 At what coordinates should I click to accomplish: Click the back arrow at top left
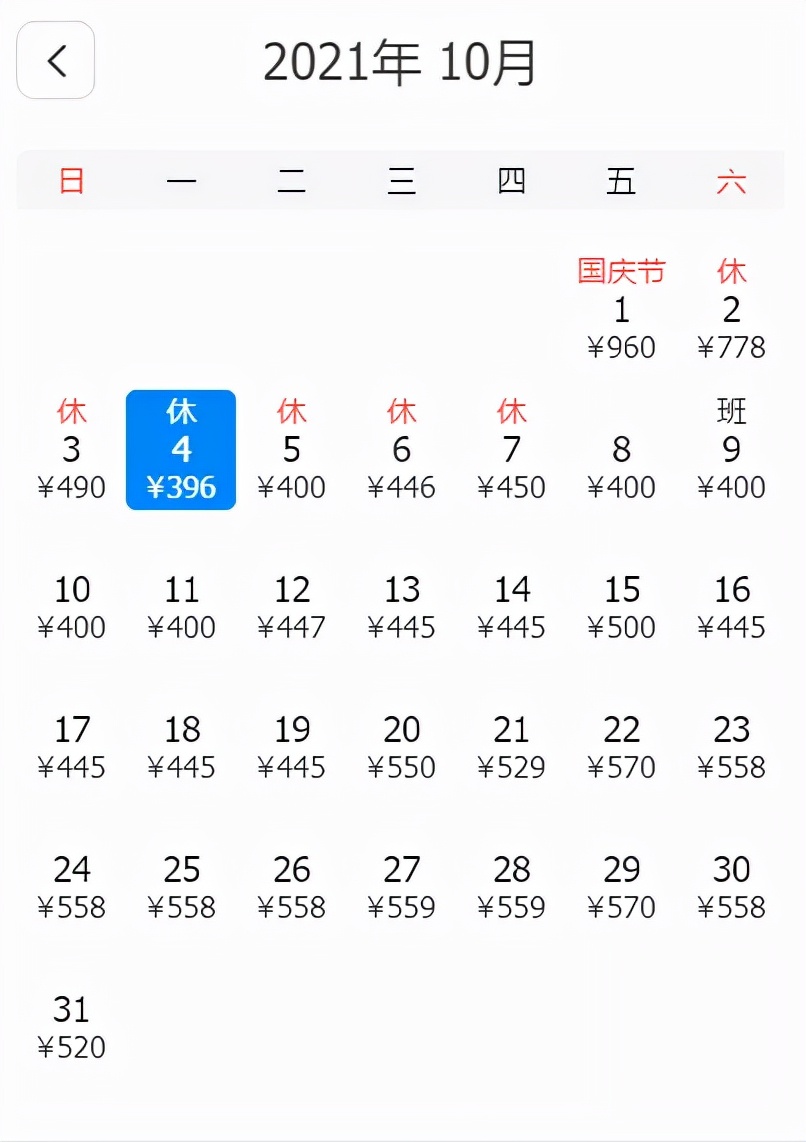[55, 60]
